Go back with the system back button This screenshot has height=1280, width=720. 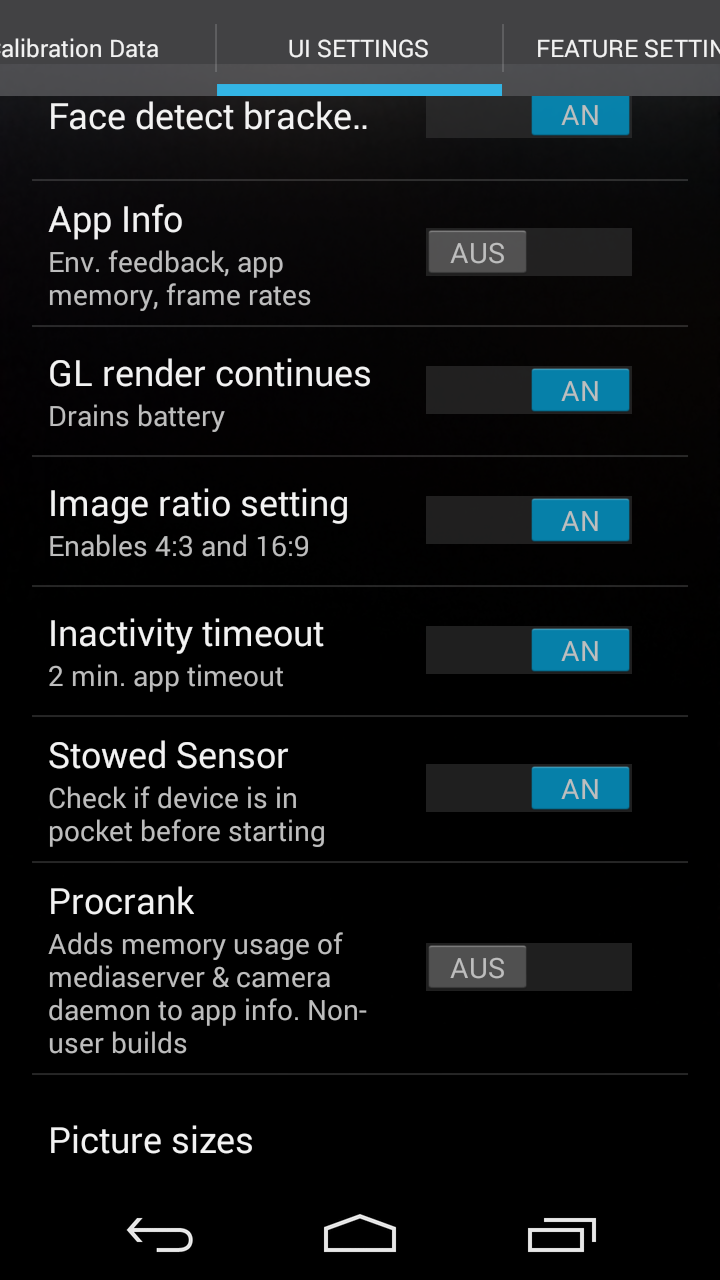coord(160,1235)
